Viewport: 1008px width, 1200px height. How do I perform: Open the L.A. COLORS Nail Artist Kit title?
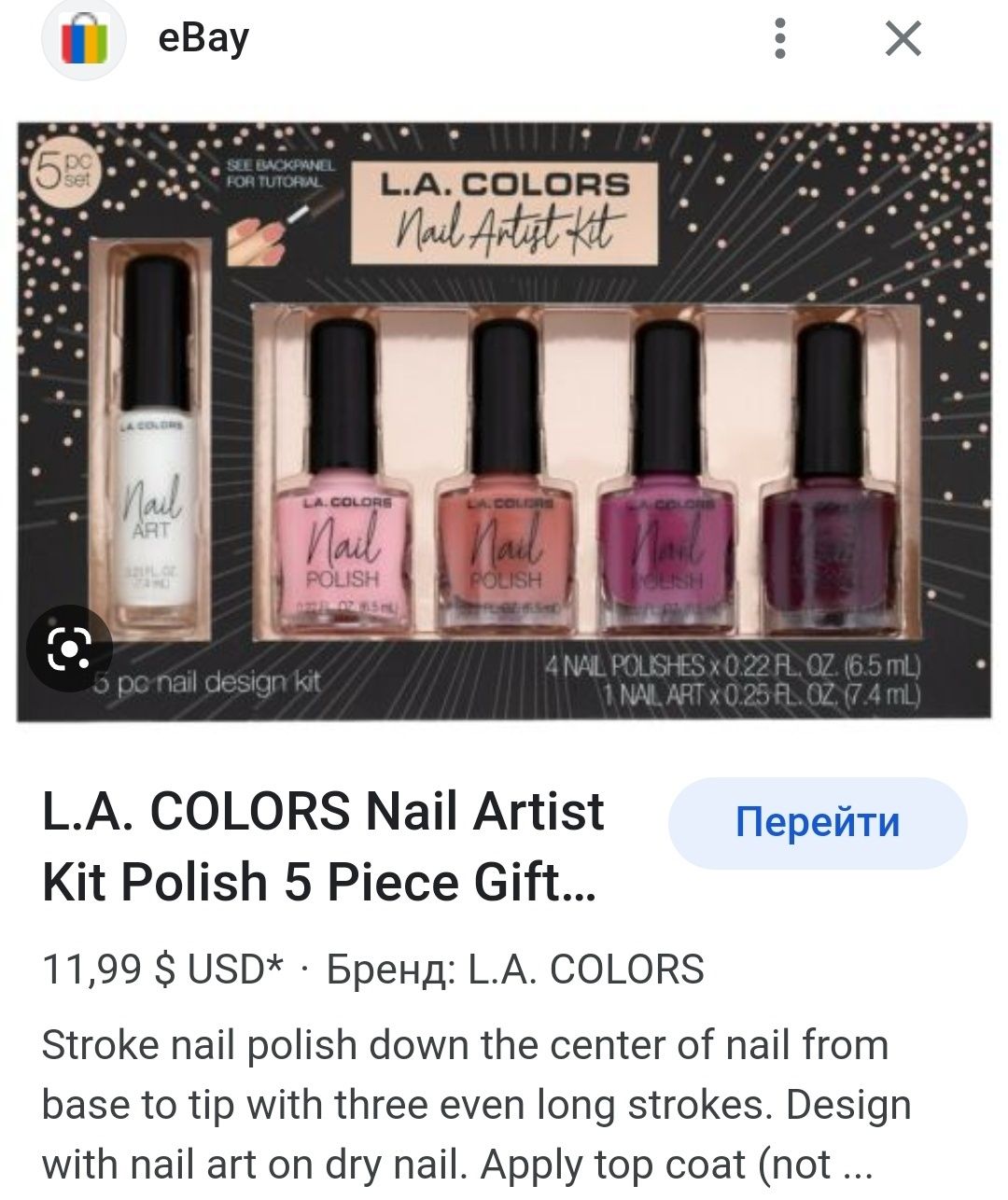pyautogui.click(x=322, y=845)
